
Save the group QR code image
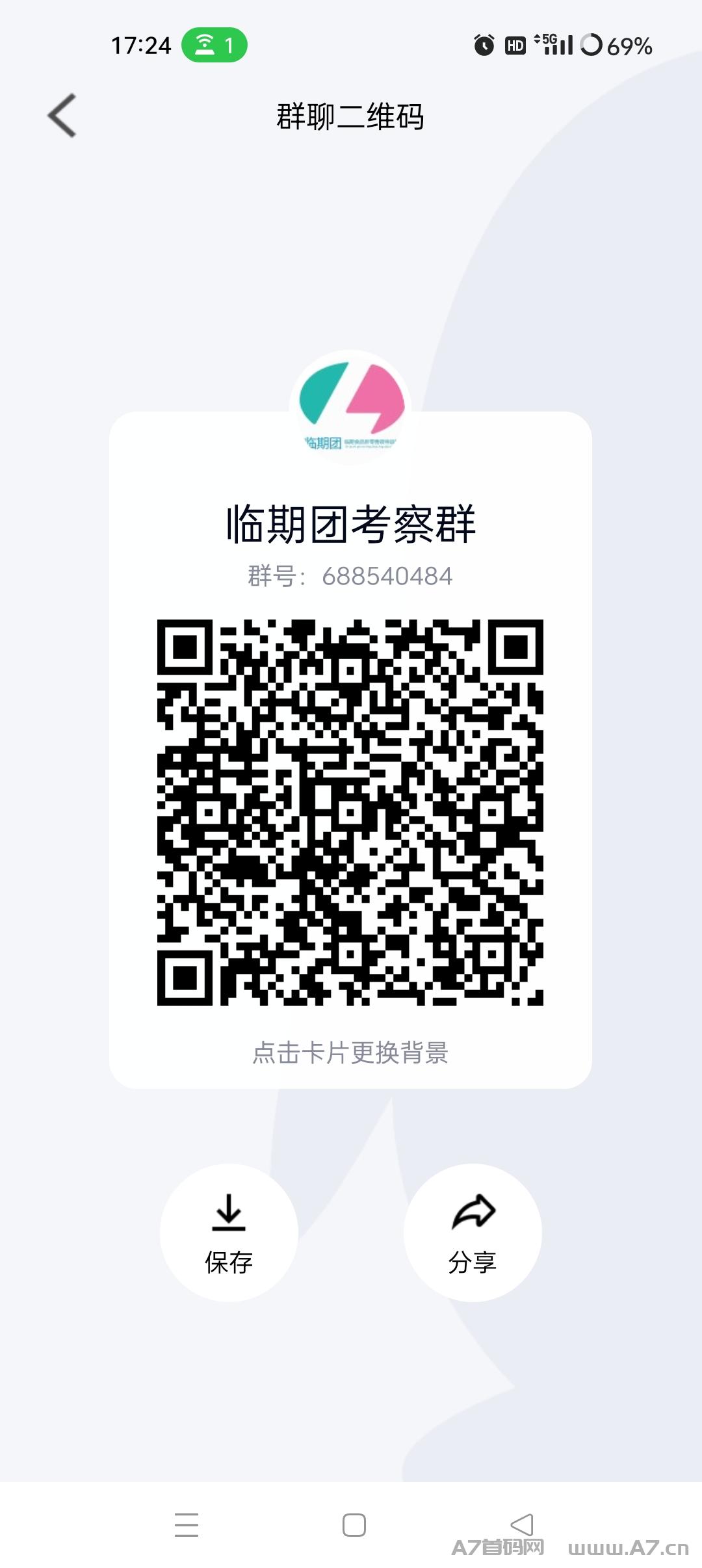[229, 1233]
